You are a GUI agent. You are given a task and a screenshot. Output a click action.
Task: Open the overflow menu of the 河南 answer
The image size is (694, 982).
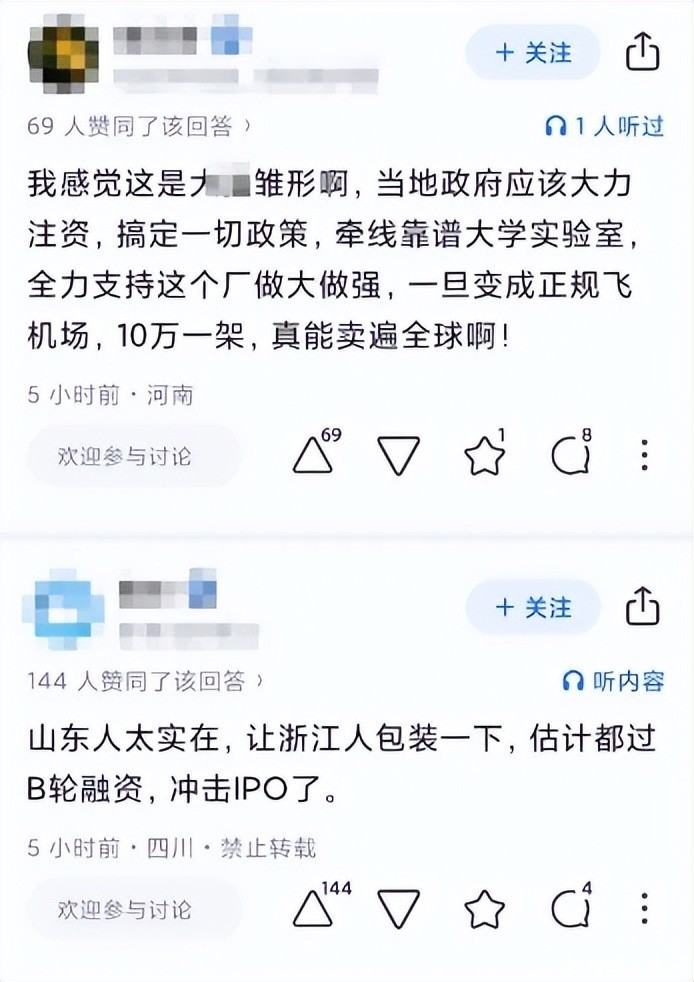coord(645,457)
